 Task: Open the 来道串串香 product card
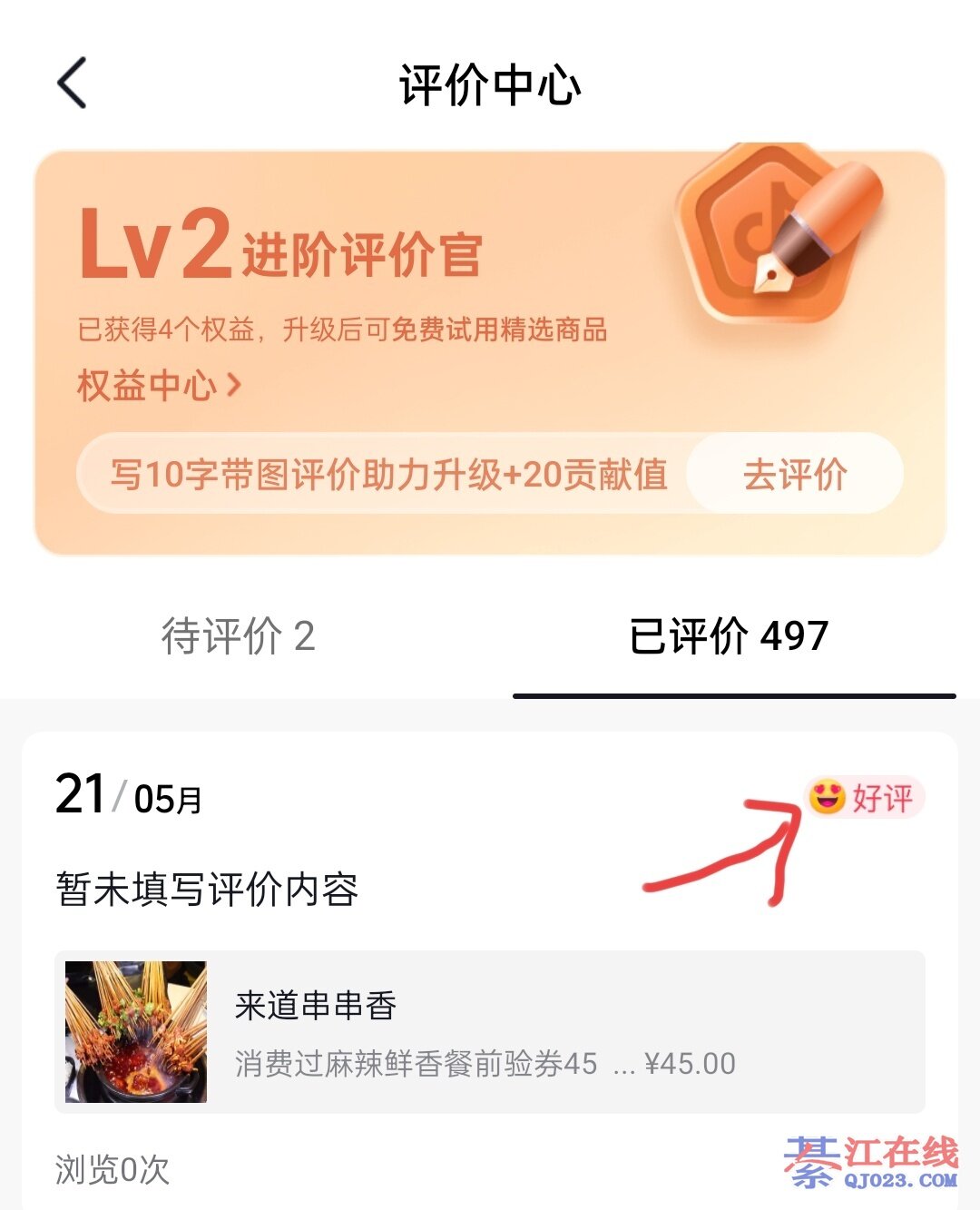[x=490, y=1032]
